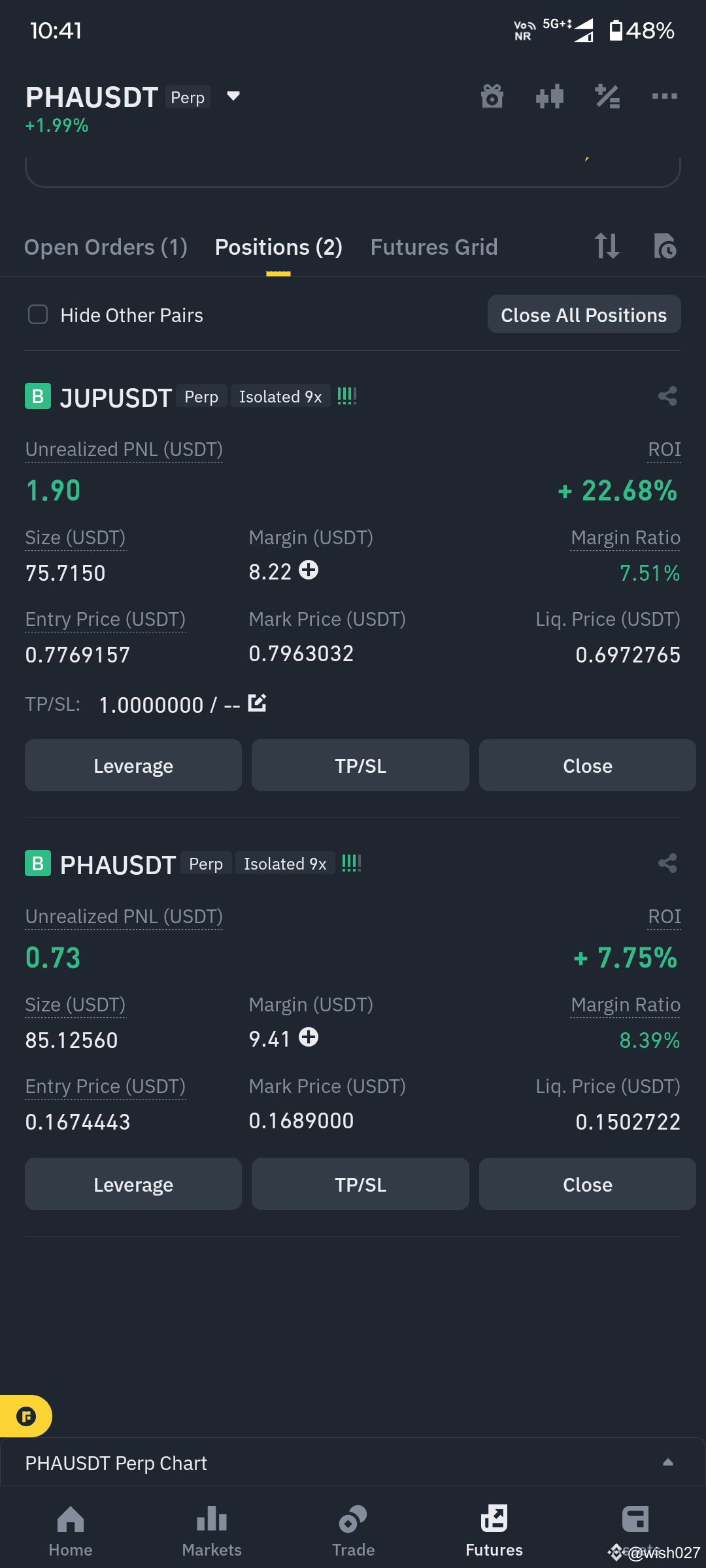Adjust Leverage for JUPUSDT
Screen dimensions: 706x1568
point(133,766)
